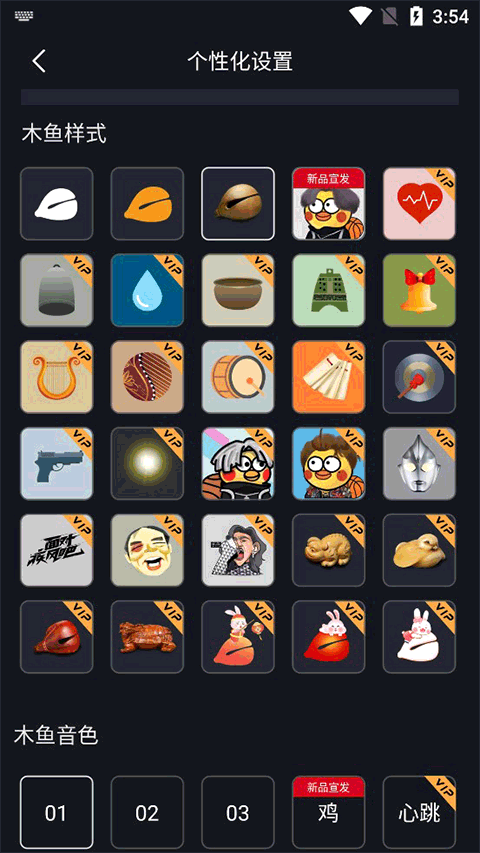Select the pistol style
The image size is (480, 853).
coord(57,463)
